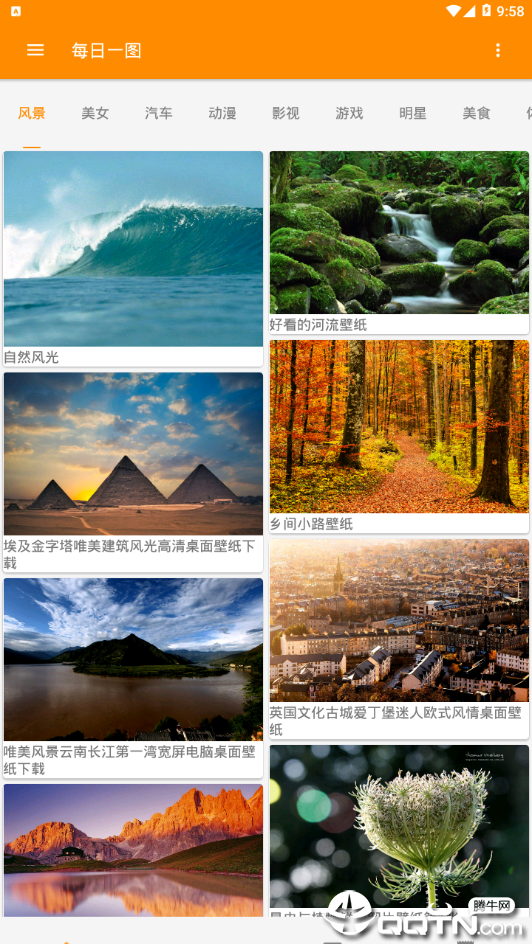
Task: Switch to the 明星 tab
Action: 413,113
